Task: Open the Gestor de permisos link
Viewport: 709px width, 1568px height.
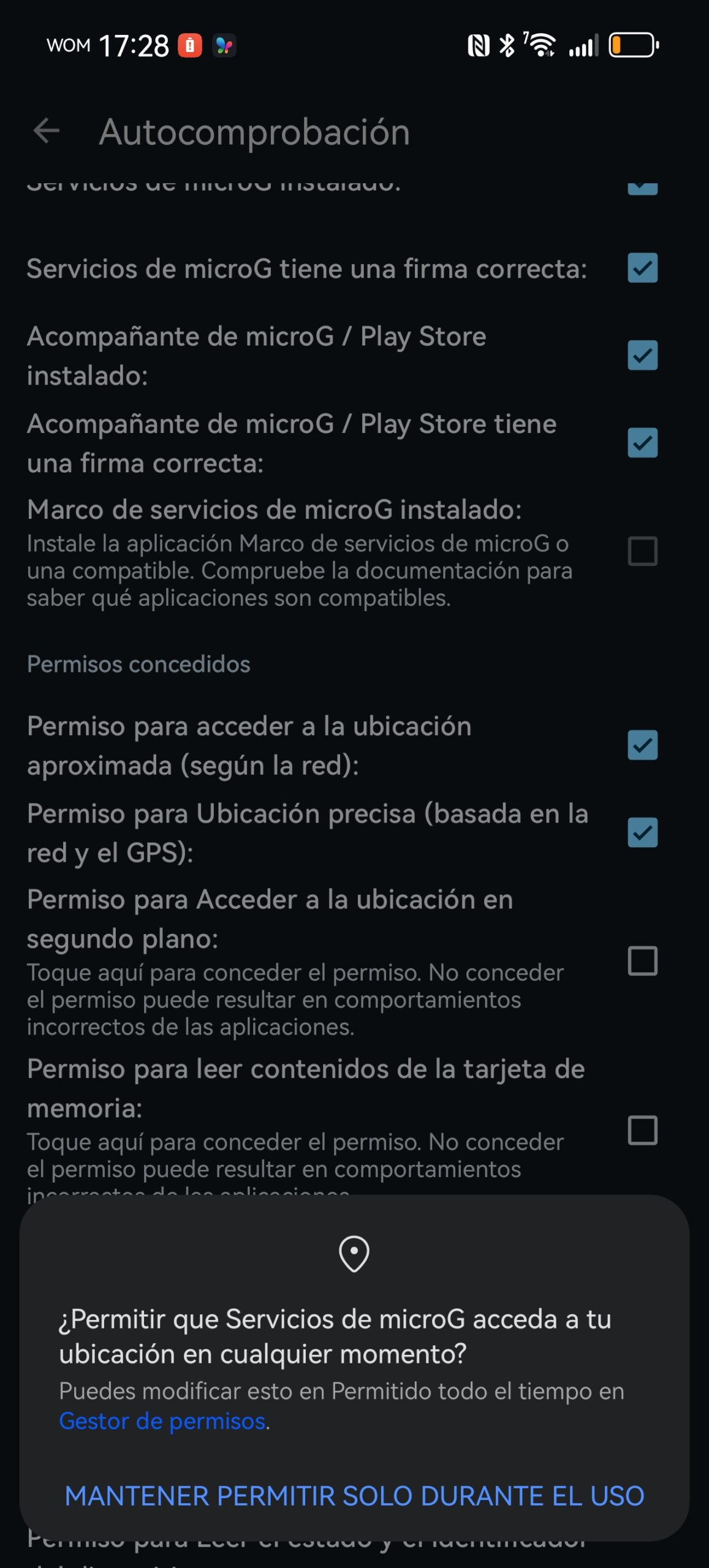Action: pos(162,1420)
